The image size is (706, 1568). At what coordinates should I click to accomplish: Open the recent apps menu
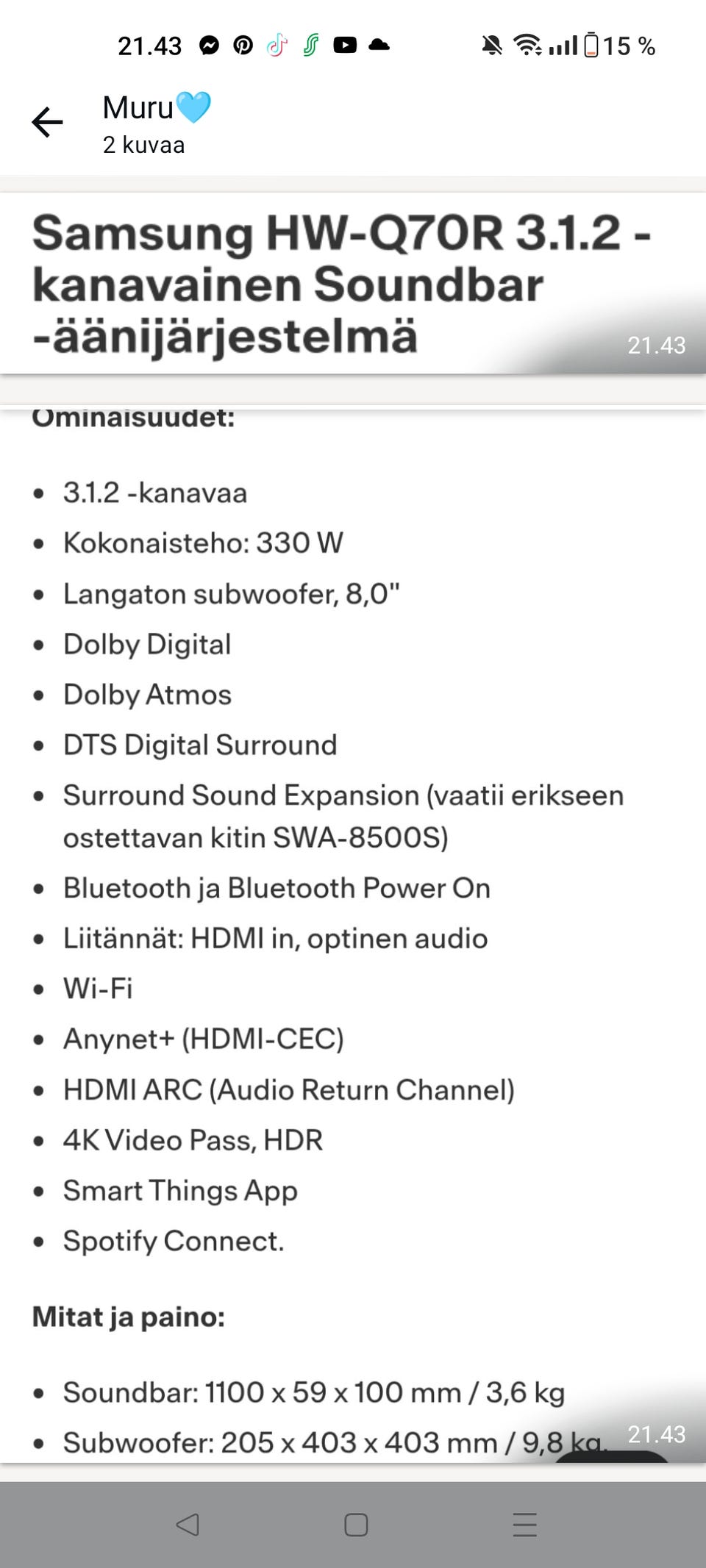[525, 1525]
